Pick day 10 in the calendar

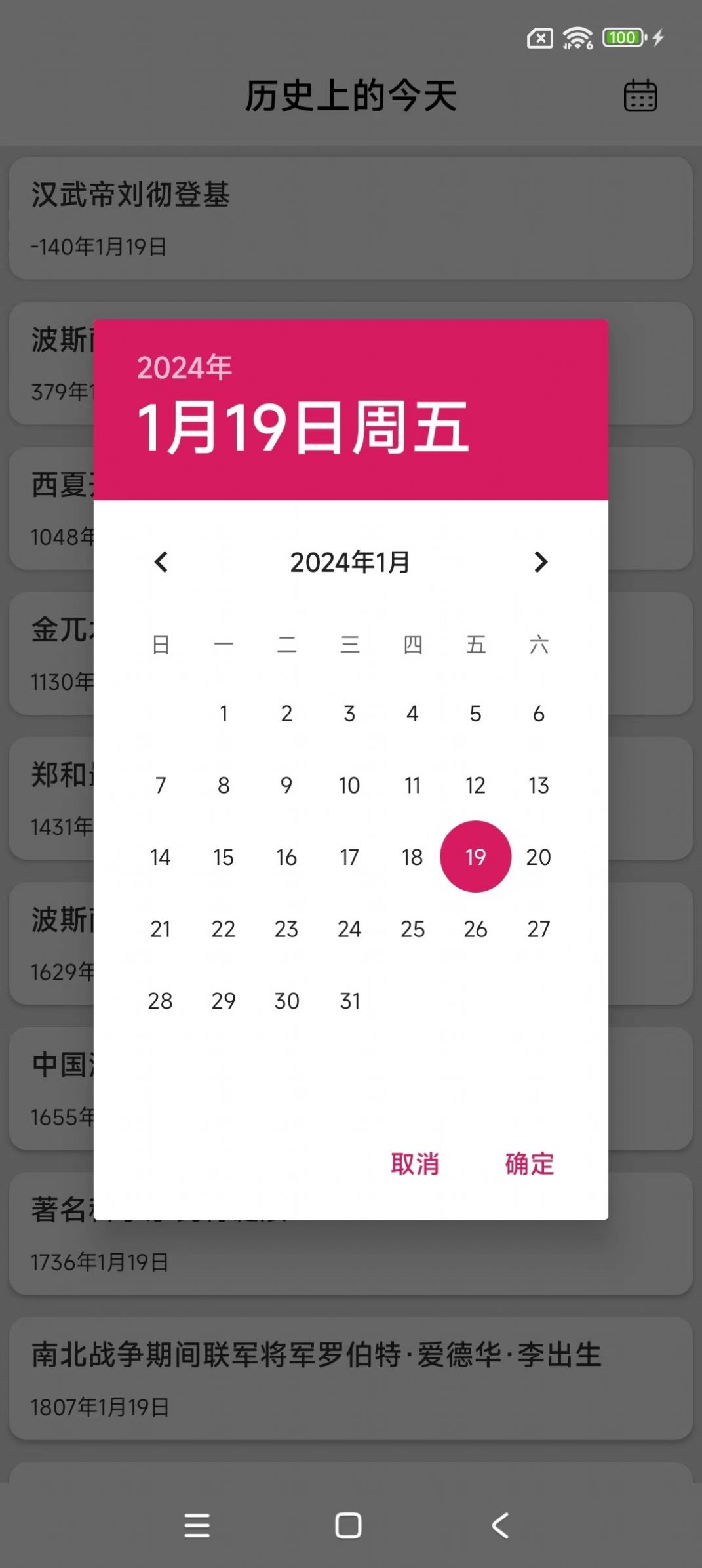tap(349, 785)
